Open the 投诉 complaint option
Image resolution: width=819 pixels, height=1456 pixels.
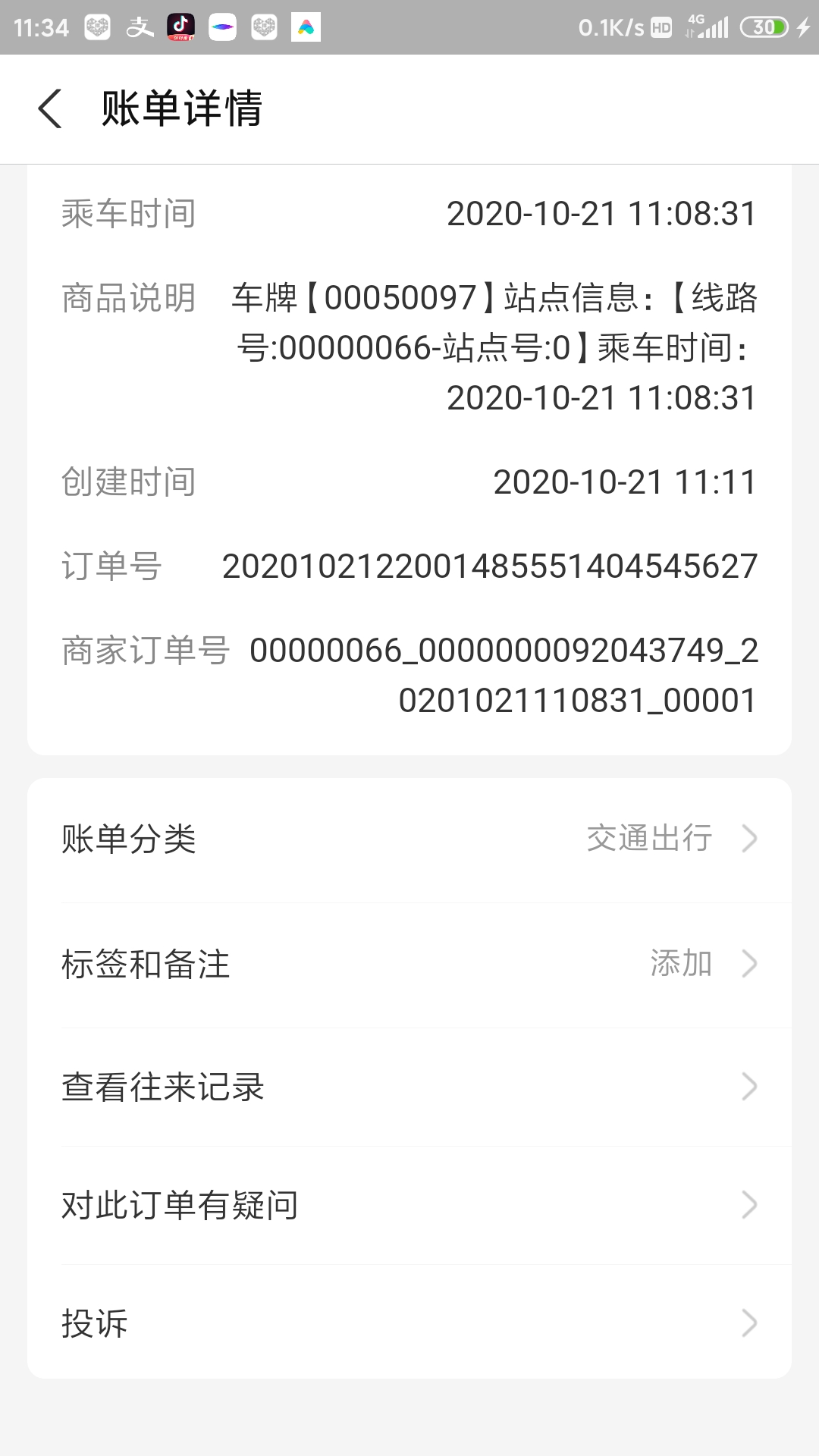pyautogui.click(x=409, y=1323)
